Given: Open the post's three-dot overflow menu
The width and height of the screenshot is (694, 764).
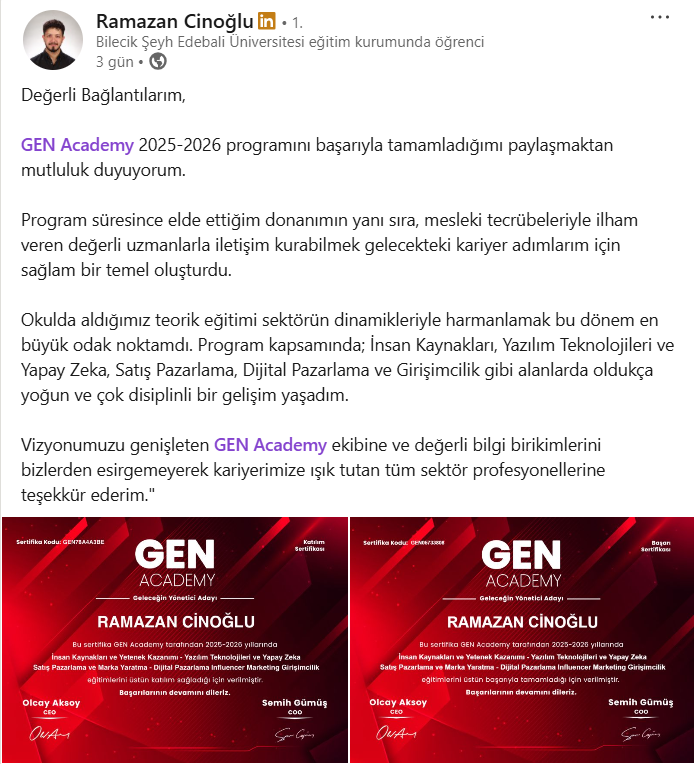Looking at the screenshot, I should click(x=659, y=18).
